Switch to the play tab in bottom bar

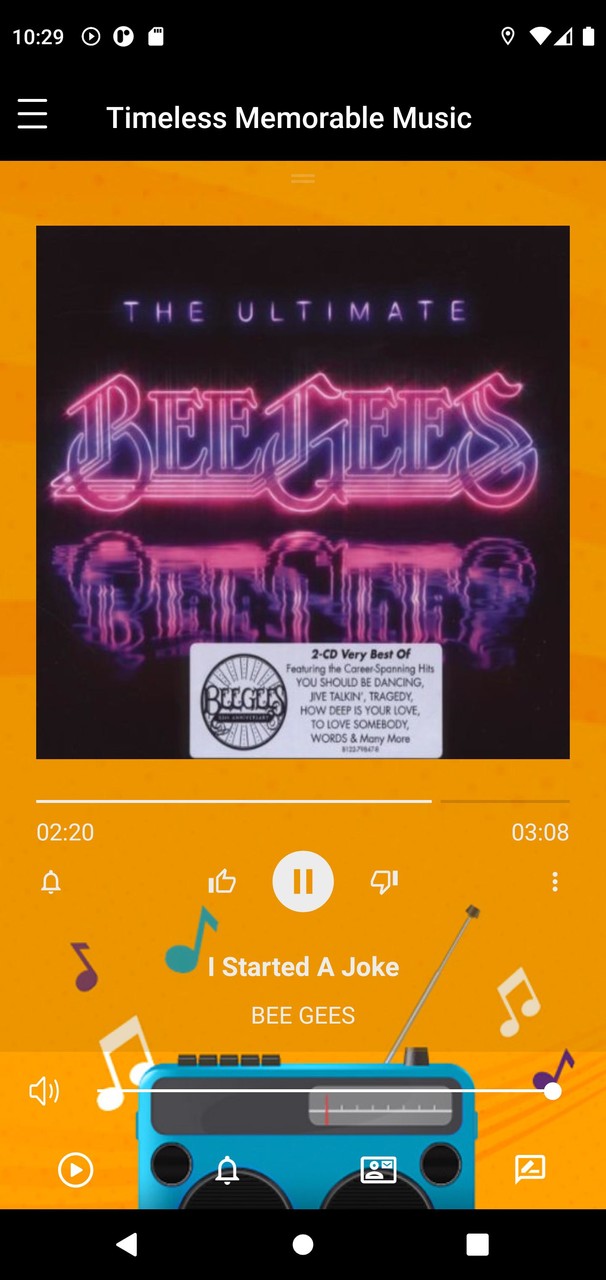76,1169
